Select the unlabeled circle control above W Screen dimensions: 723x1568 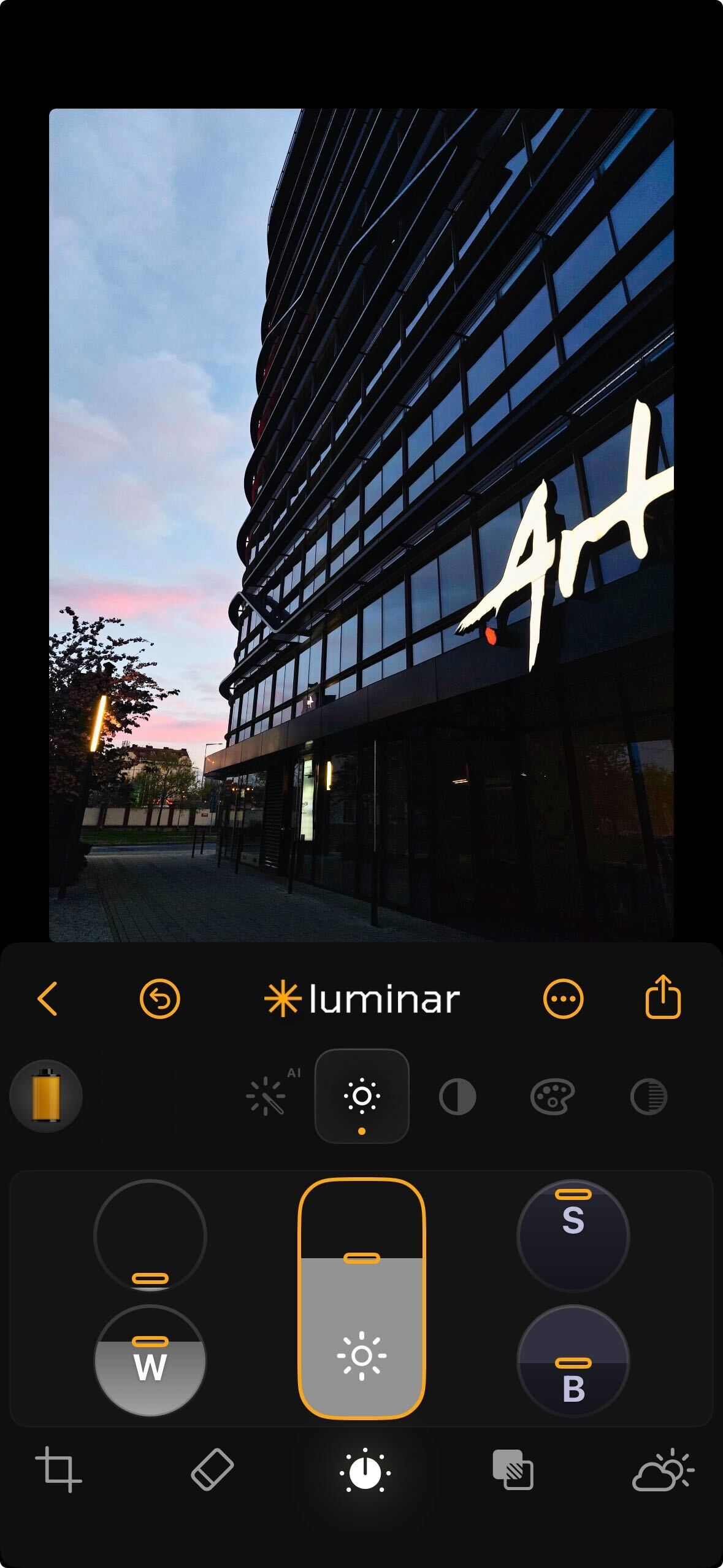coord(150,1235)
